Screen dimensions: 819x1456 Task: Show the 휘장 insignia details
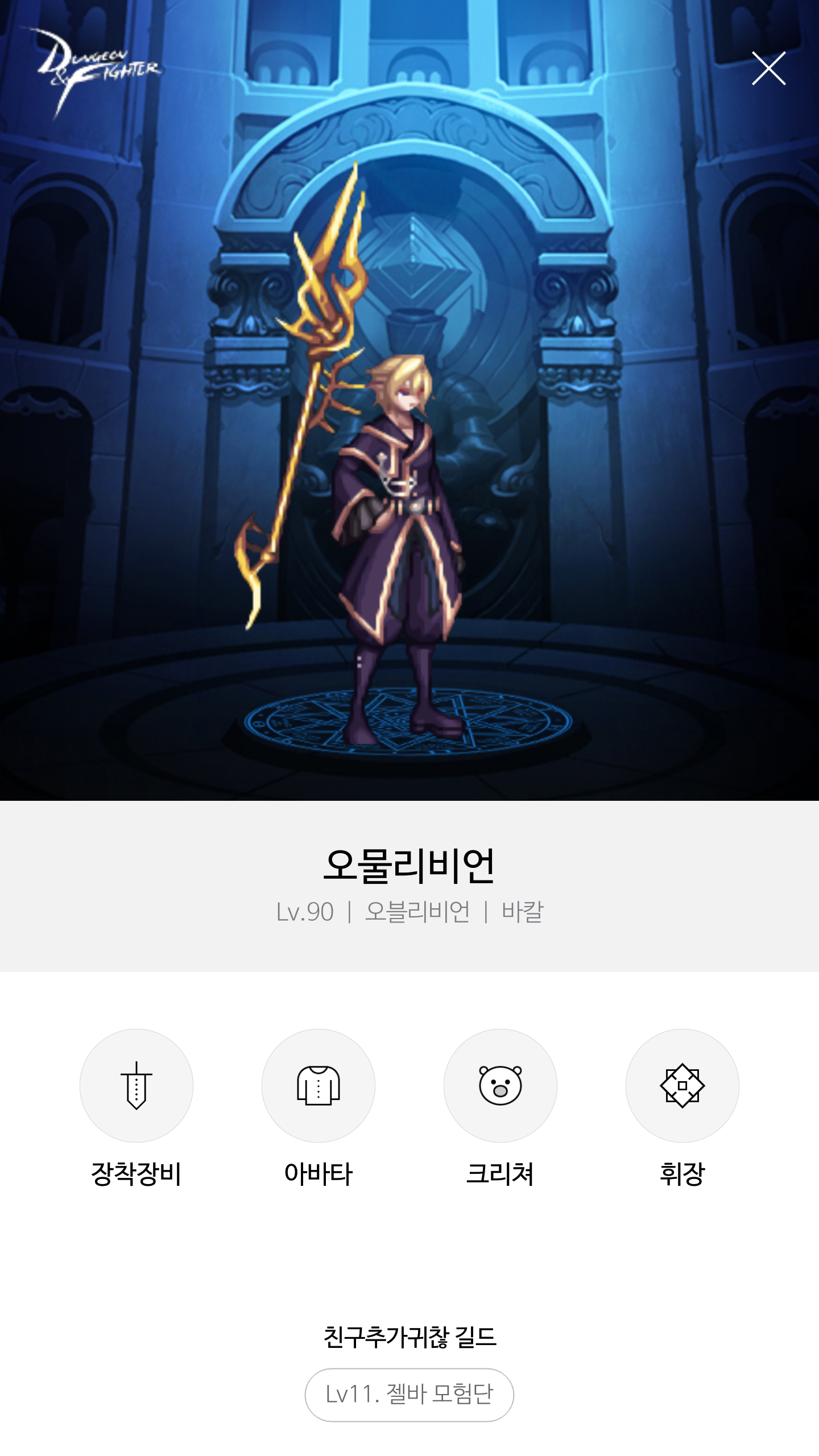682,1085
